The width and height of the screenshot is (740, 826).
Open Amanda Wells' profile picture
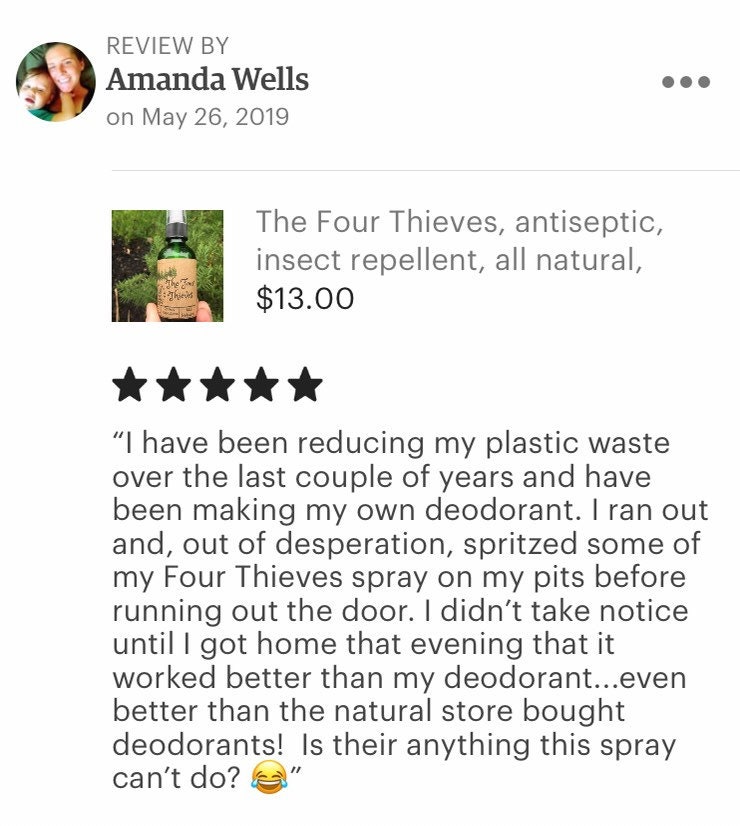pos(56,82)
